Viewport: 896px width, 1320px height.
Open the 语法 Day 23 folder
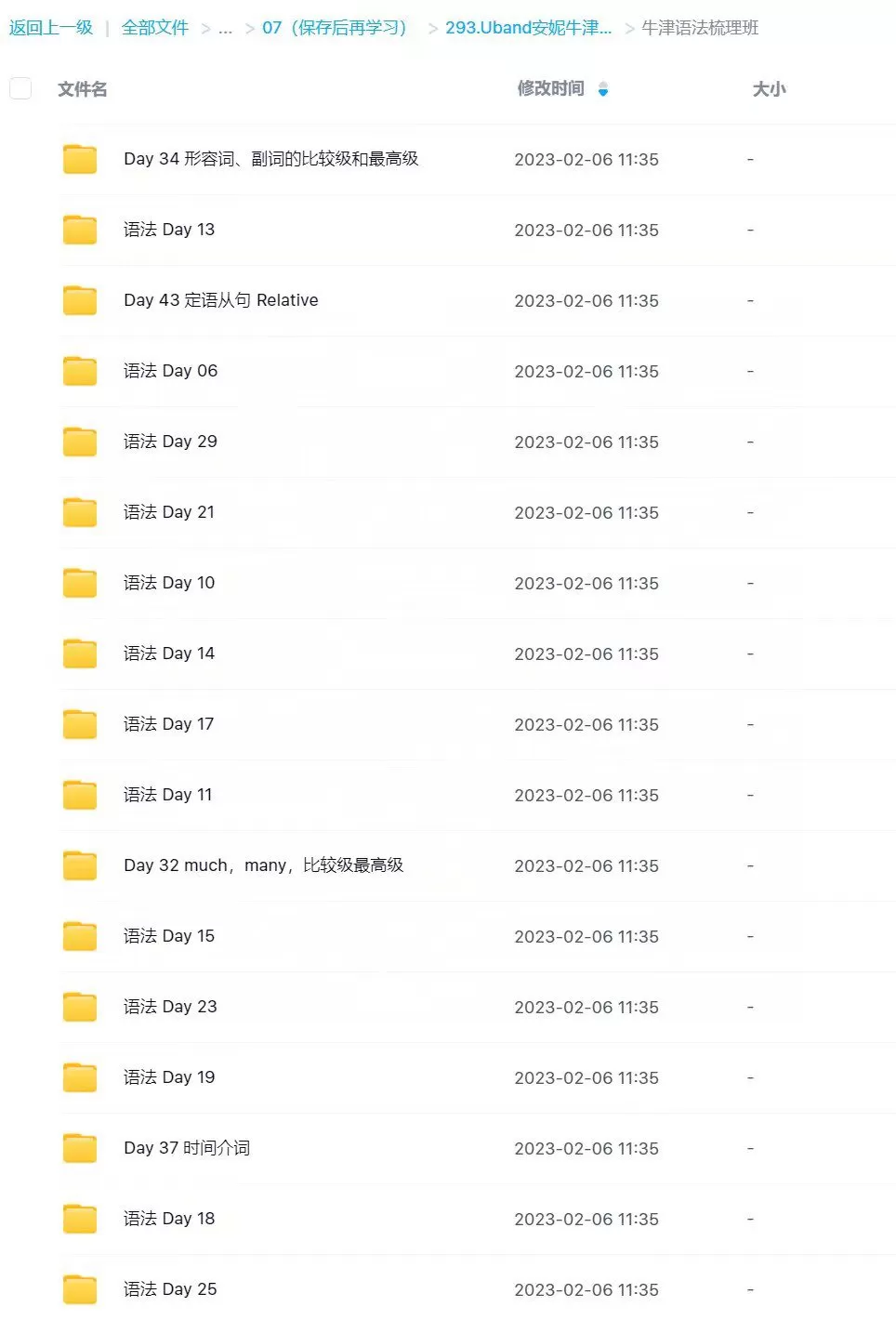pos(170,1007)
